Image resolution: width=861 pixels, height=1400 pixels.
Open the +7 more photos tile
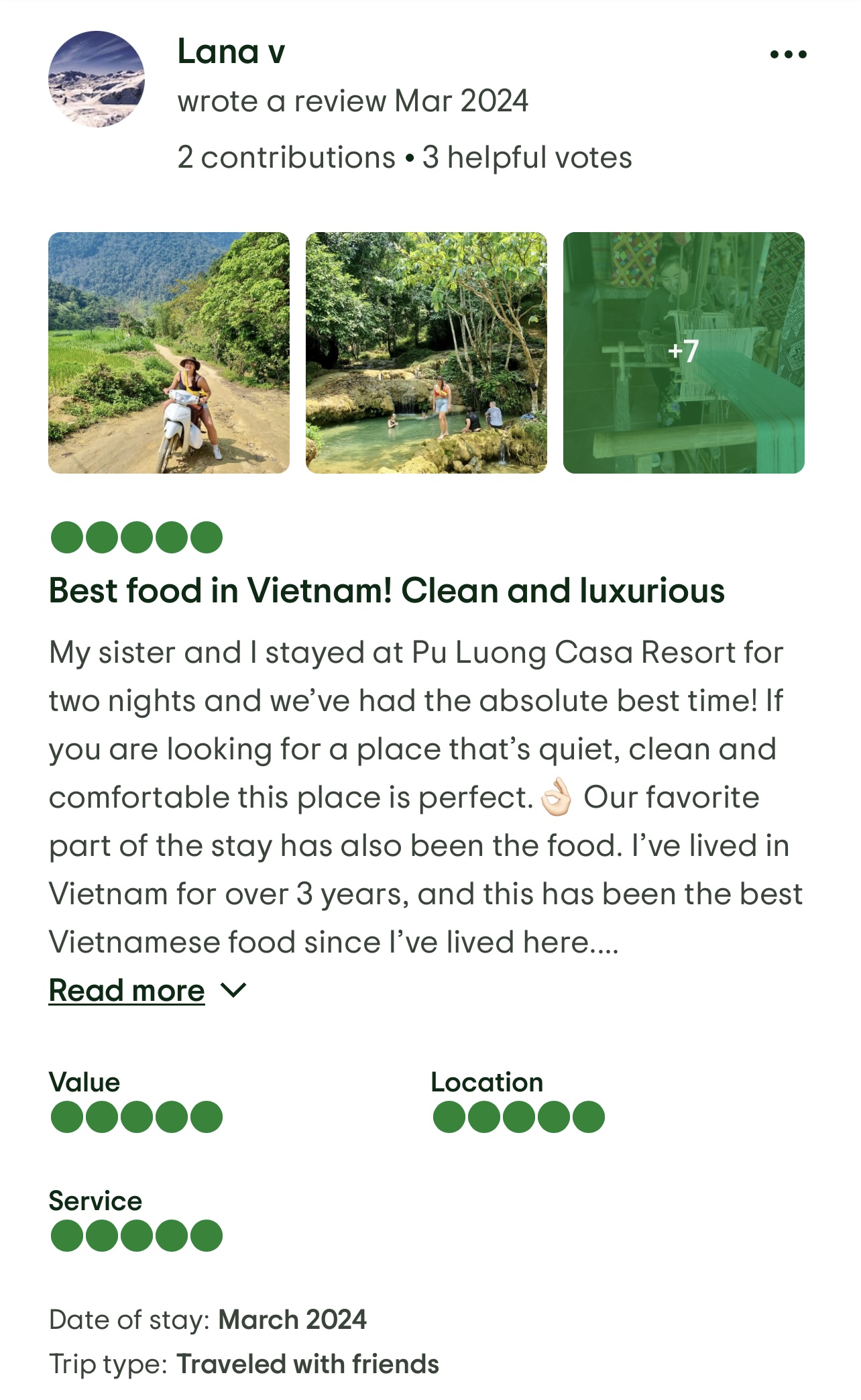tap(683, 353)
